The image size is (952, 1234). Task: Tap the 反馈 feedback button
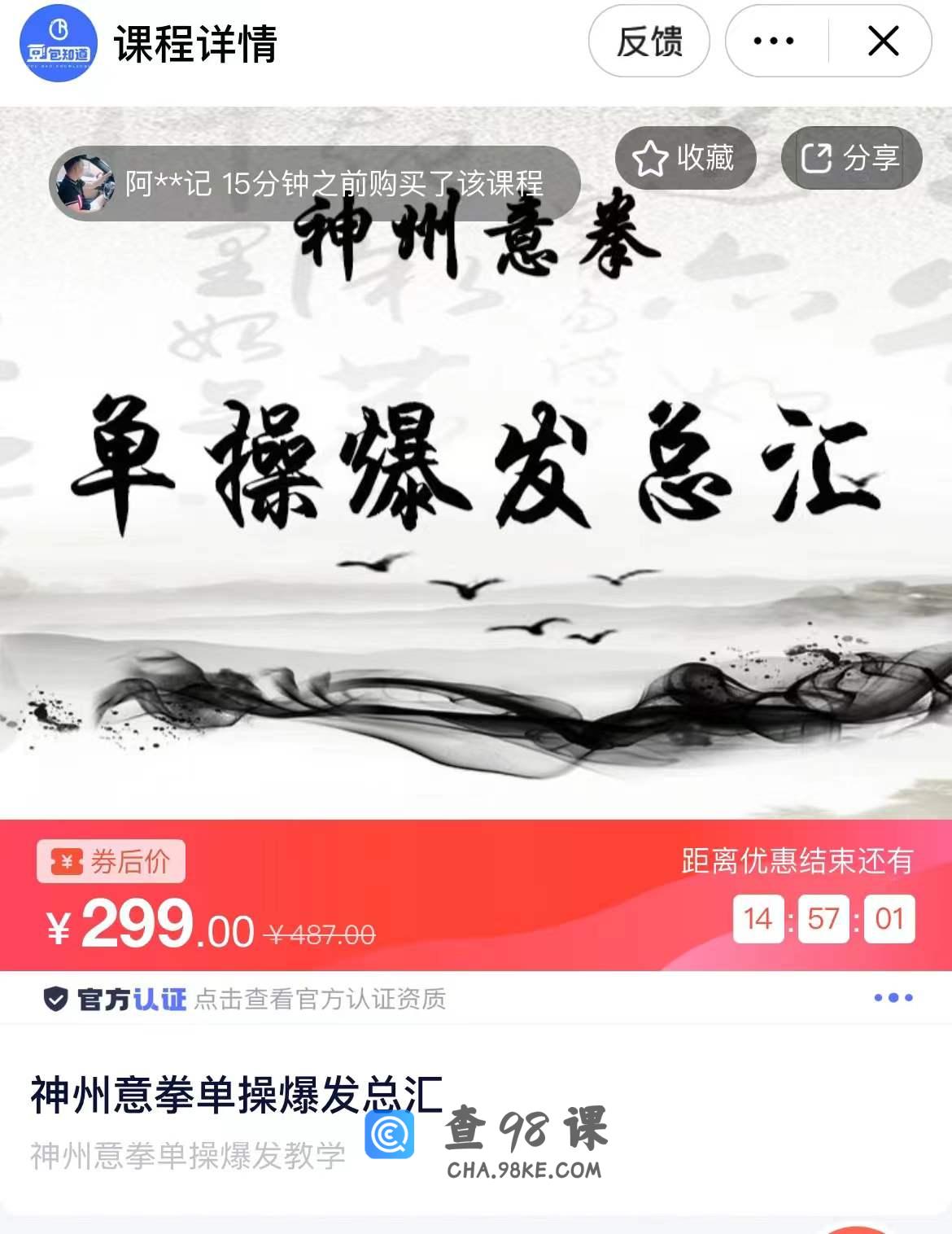648,42
